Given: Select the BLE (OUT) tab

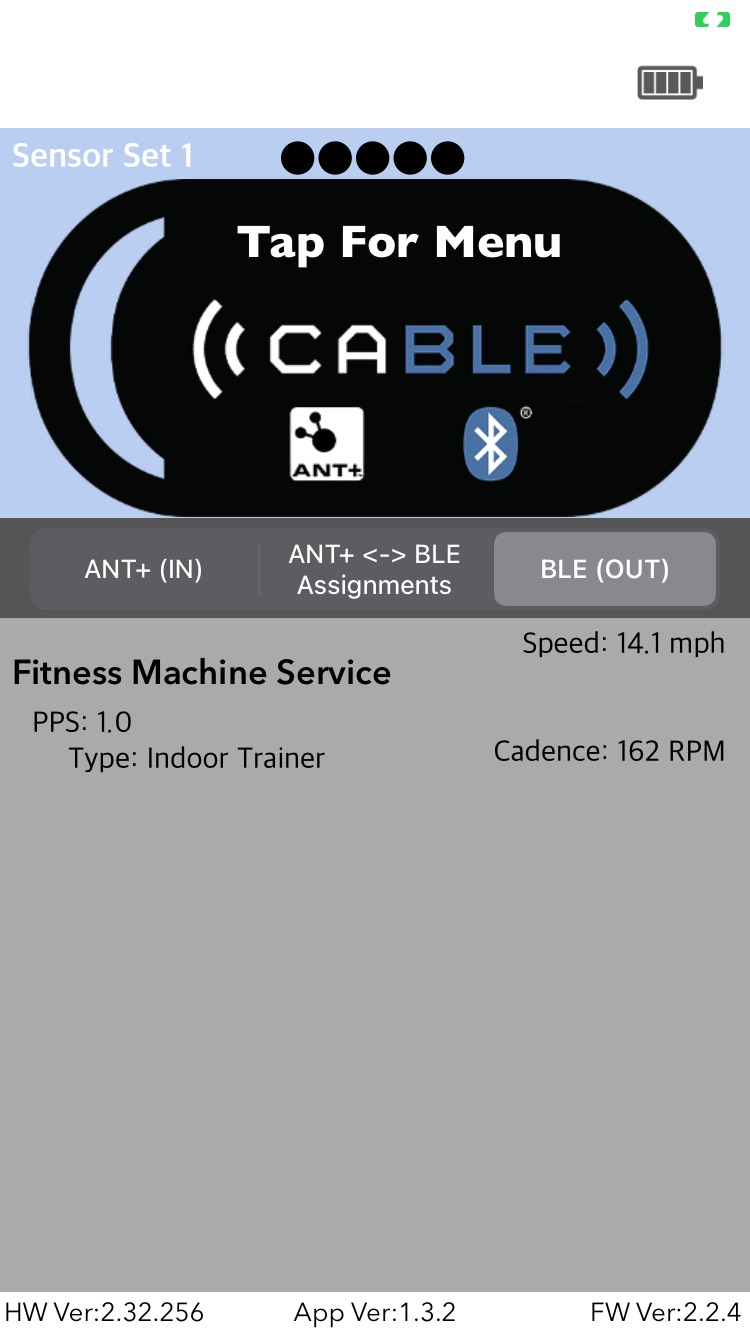Looking at the screenshot, I should (x=605, y=569).
